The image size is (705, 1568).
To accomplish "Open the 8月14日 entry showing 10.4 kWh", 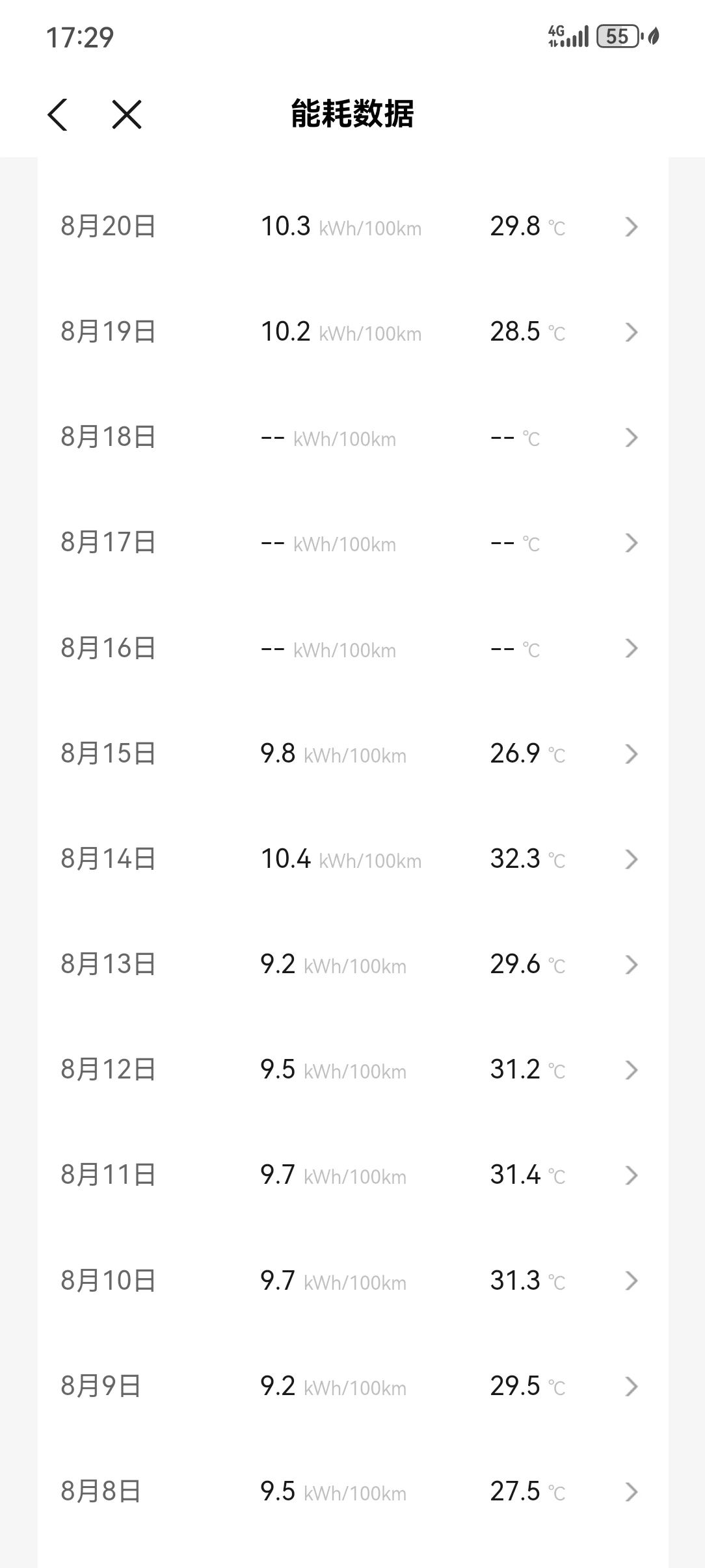I will click(352, 859).
